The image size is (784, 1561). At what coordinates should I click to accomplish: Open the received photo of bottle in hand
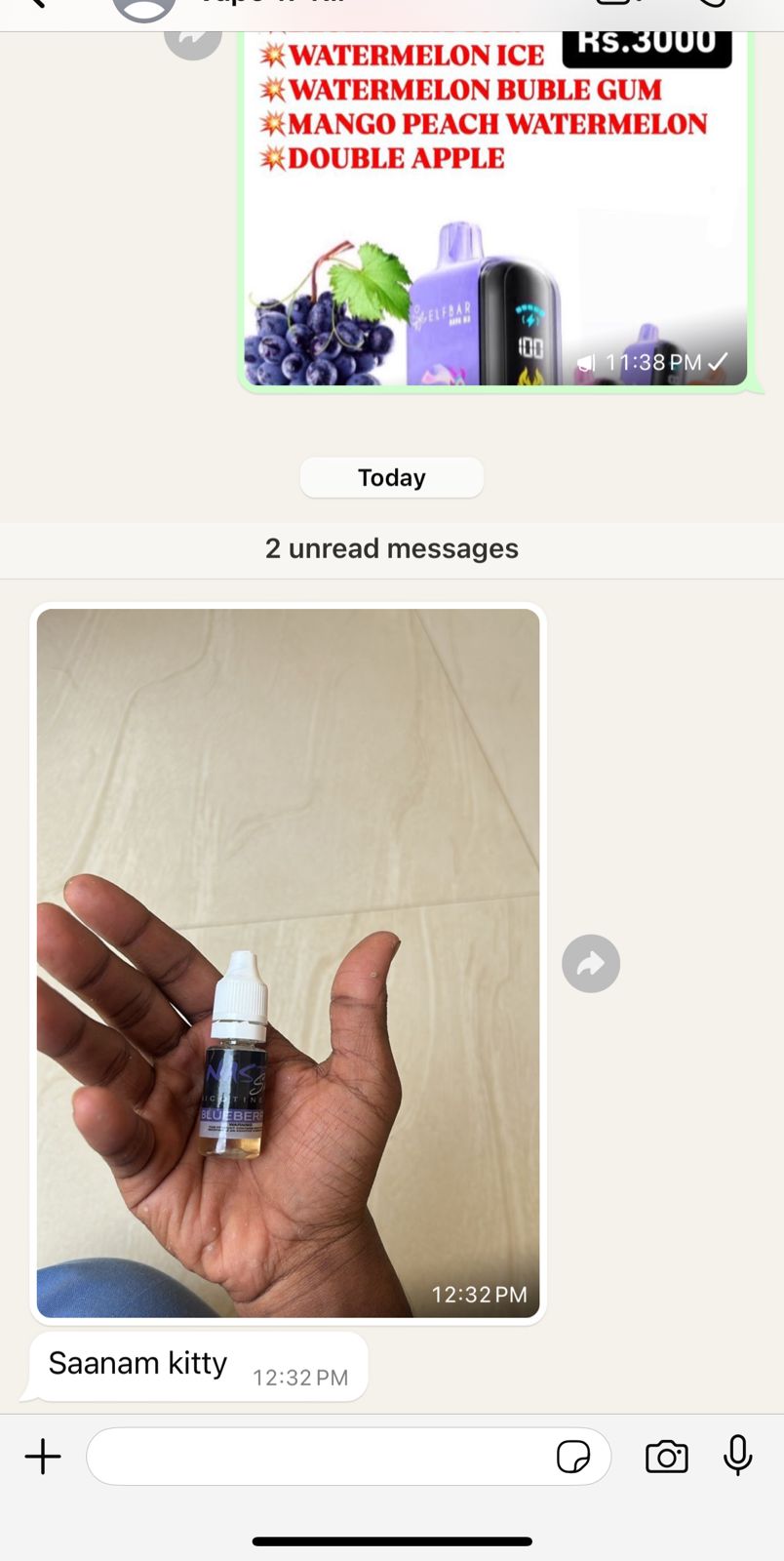288,963
